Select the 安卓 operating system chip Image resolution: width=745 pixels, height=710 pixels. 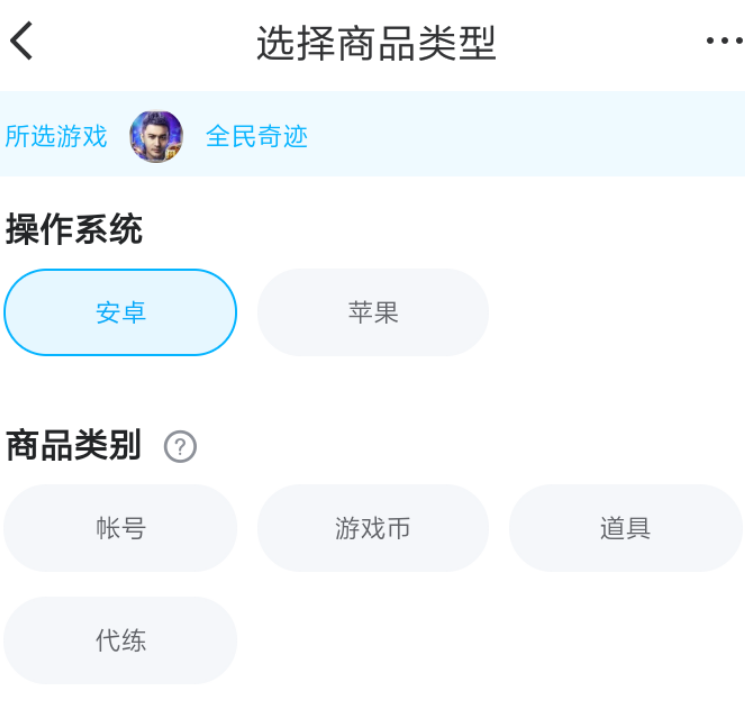tap(120, 312)
